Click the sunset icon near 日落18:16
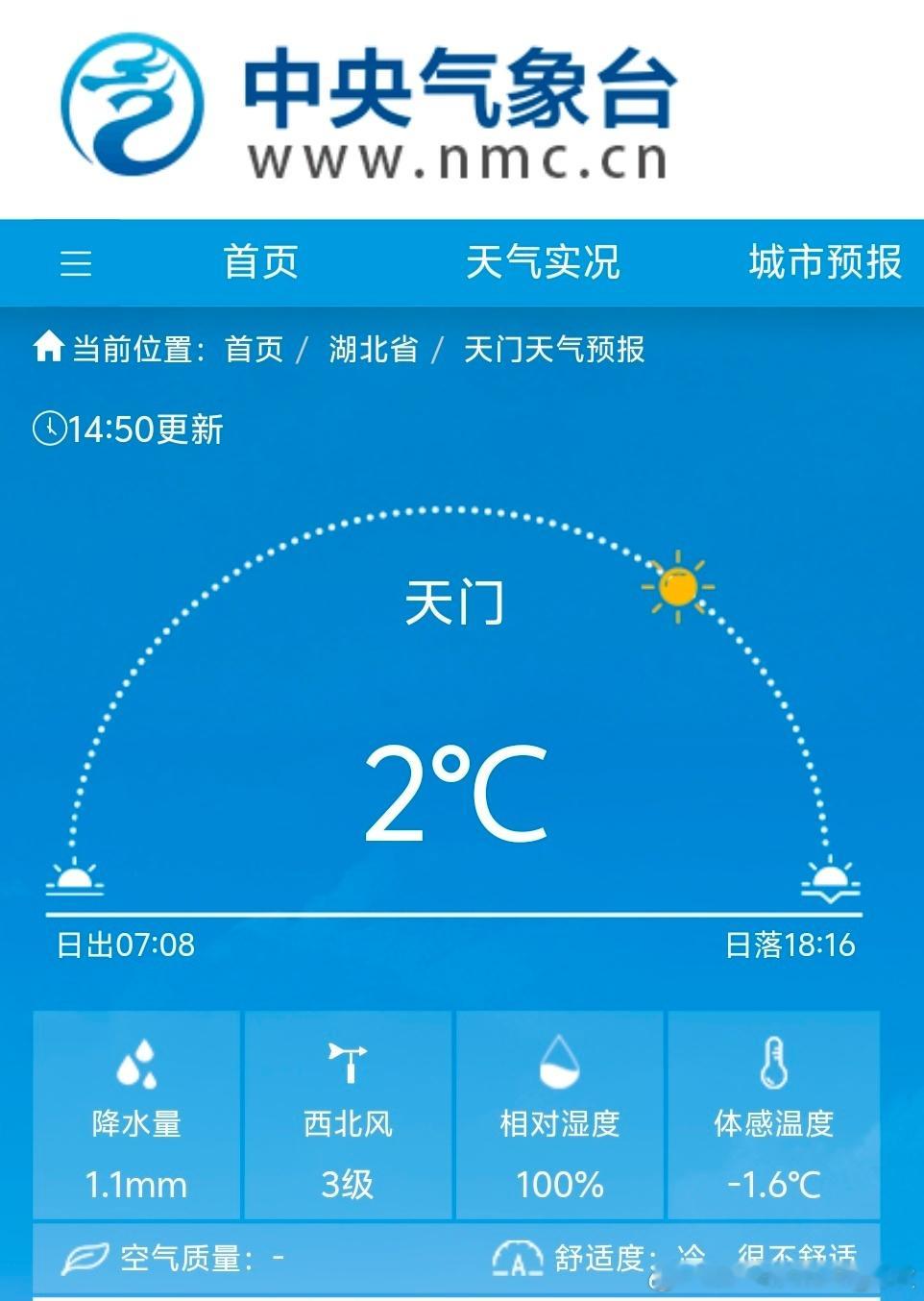924x1301 pixels. tap(832, 879)
